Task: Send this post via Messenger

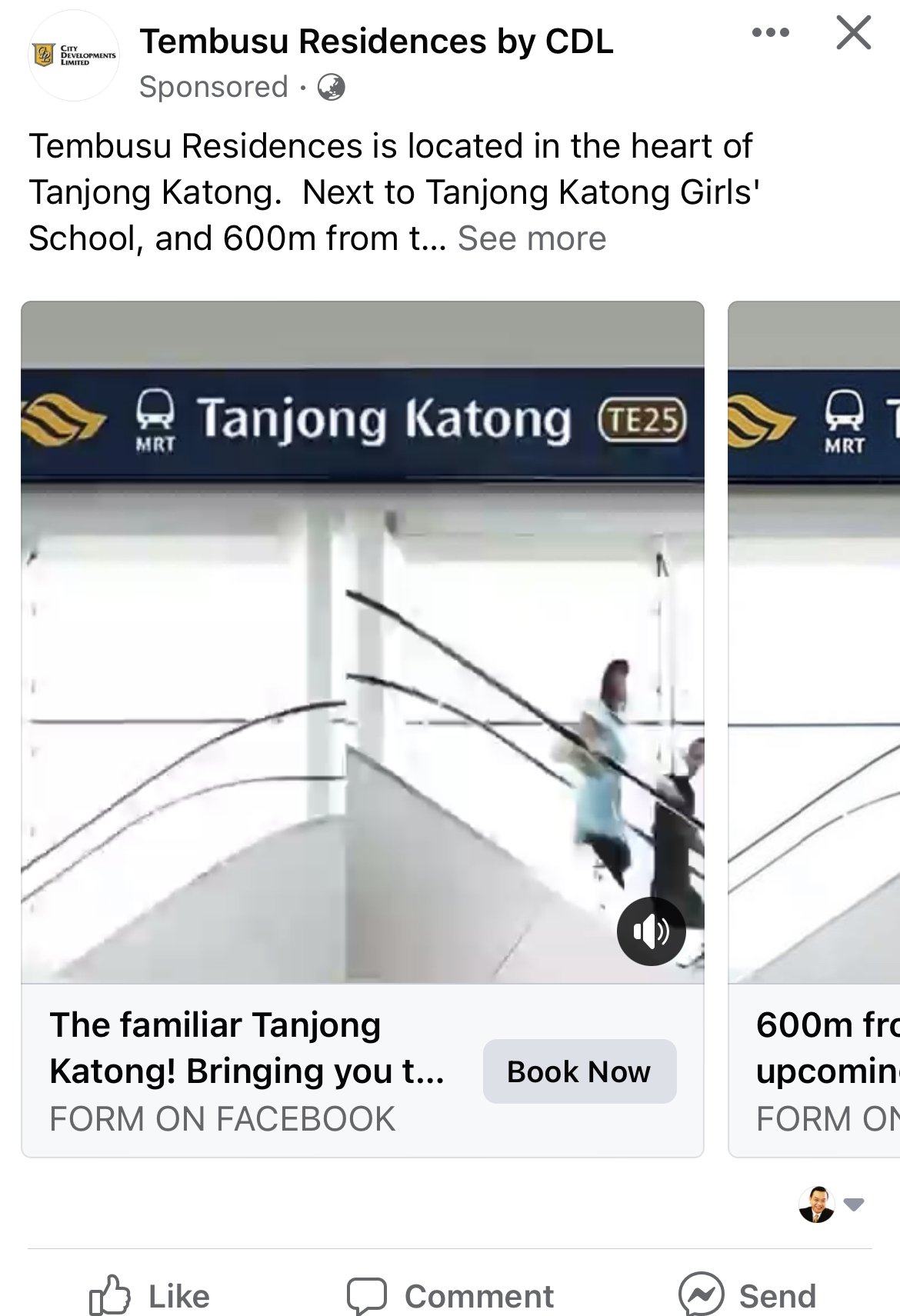Action: [x=747, y=1296]
